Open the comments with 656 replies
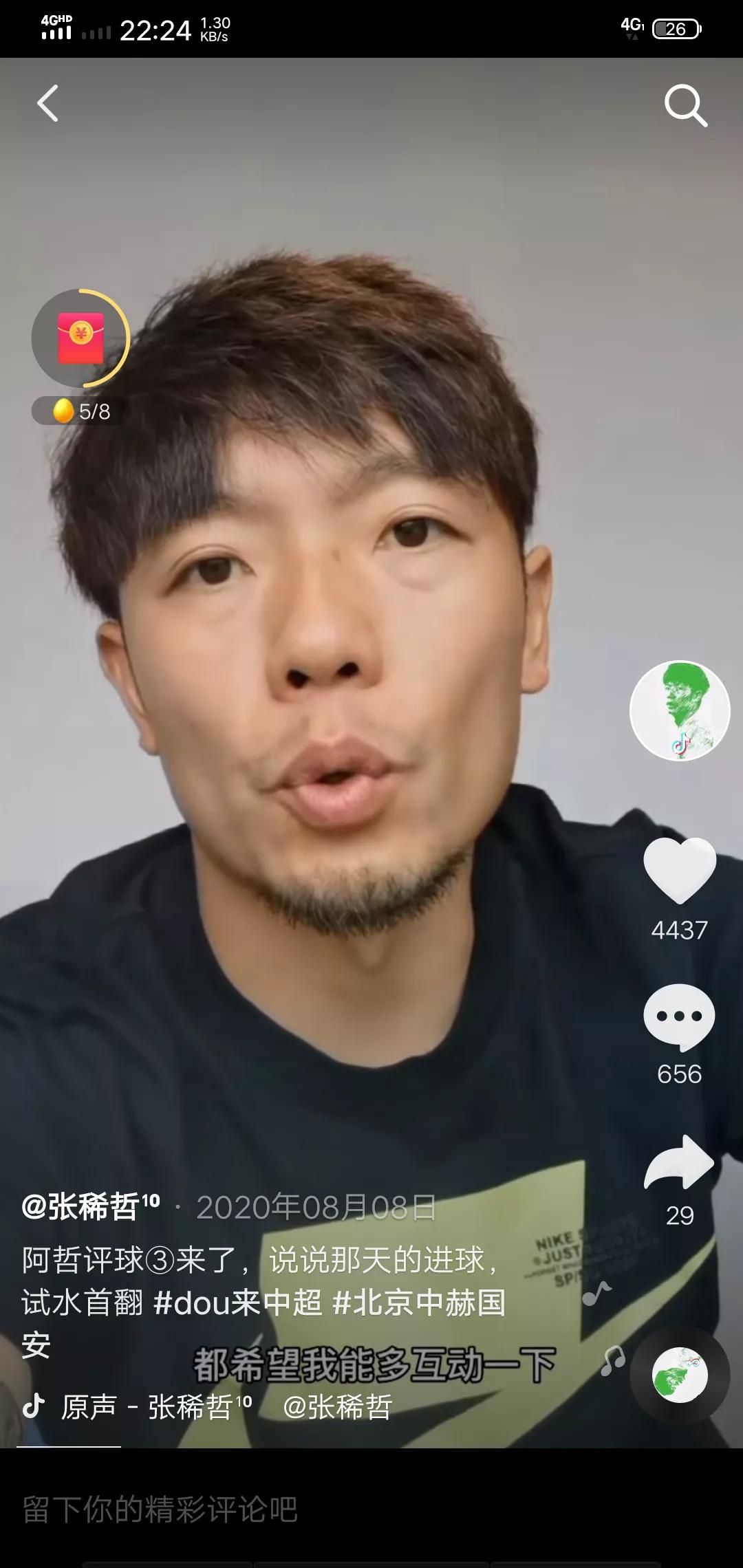 point(680,1016)
